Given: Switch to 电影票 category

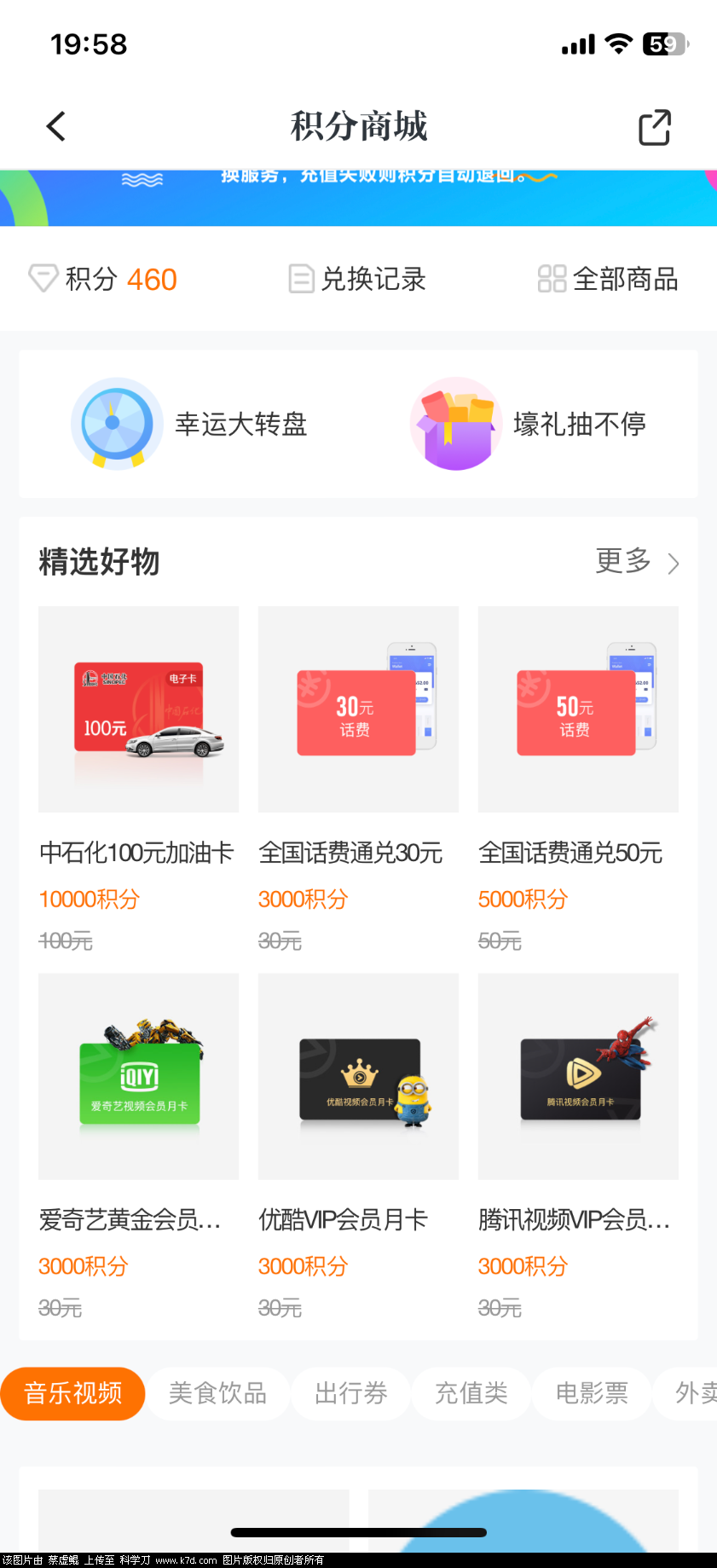Looking at the screenshot, I should [x=592, y=1393].
